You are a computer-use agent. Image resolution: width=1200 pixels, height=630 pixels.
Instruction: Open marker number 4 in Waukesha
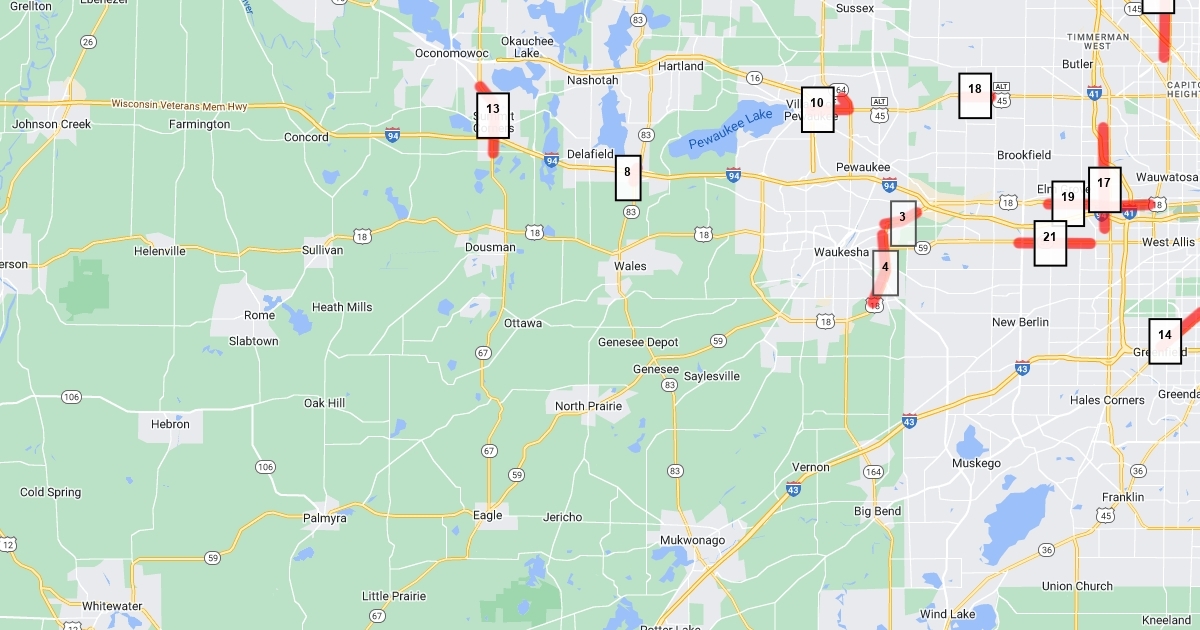point(885,273)
